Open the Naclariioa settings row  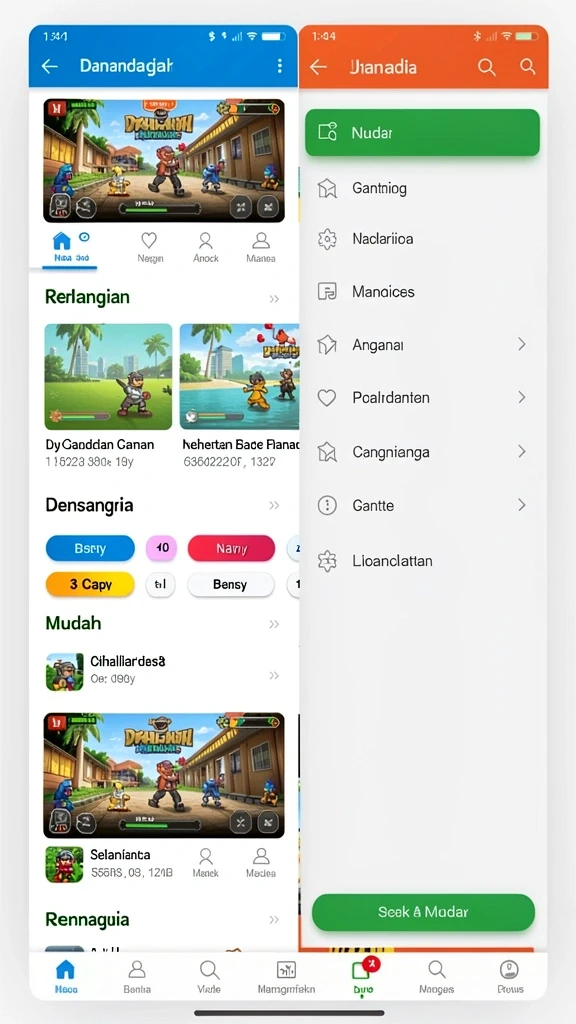423,239
